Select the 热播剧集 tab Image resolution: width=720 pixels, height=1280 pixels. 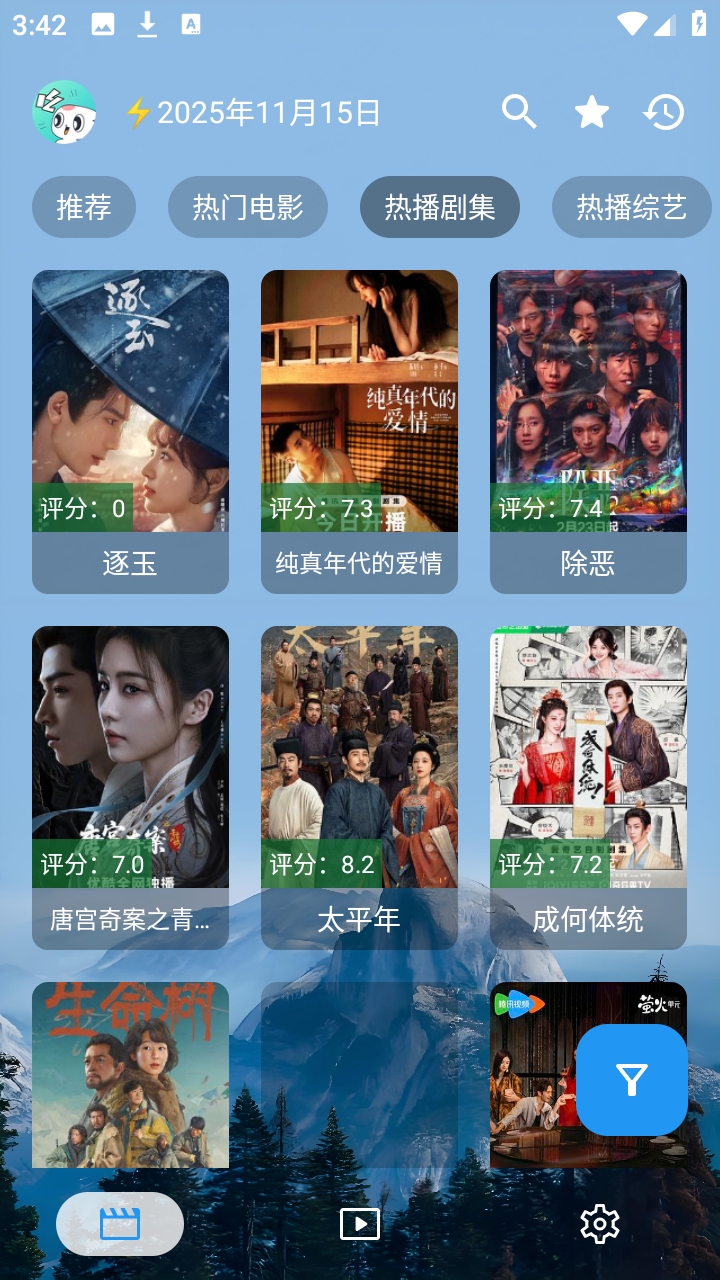pos(440,207)
